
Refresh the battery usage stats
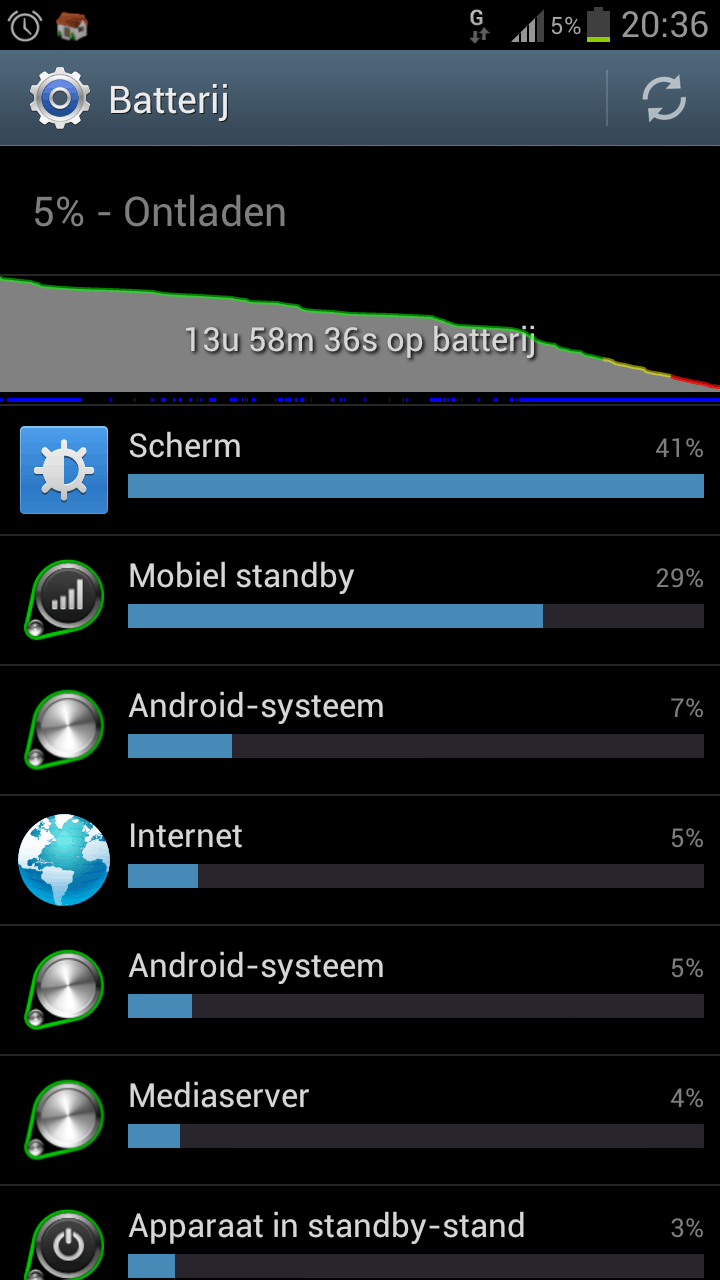point(663,99)
